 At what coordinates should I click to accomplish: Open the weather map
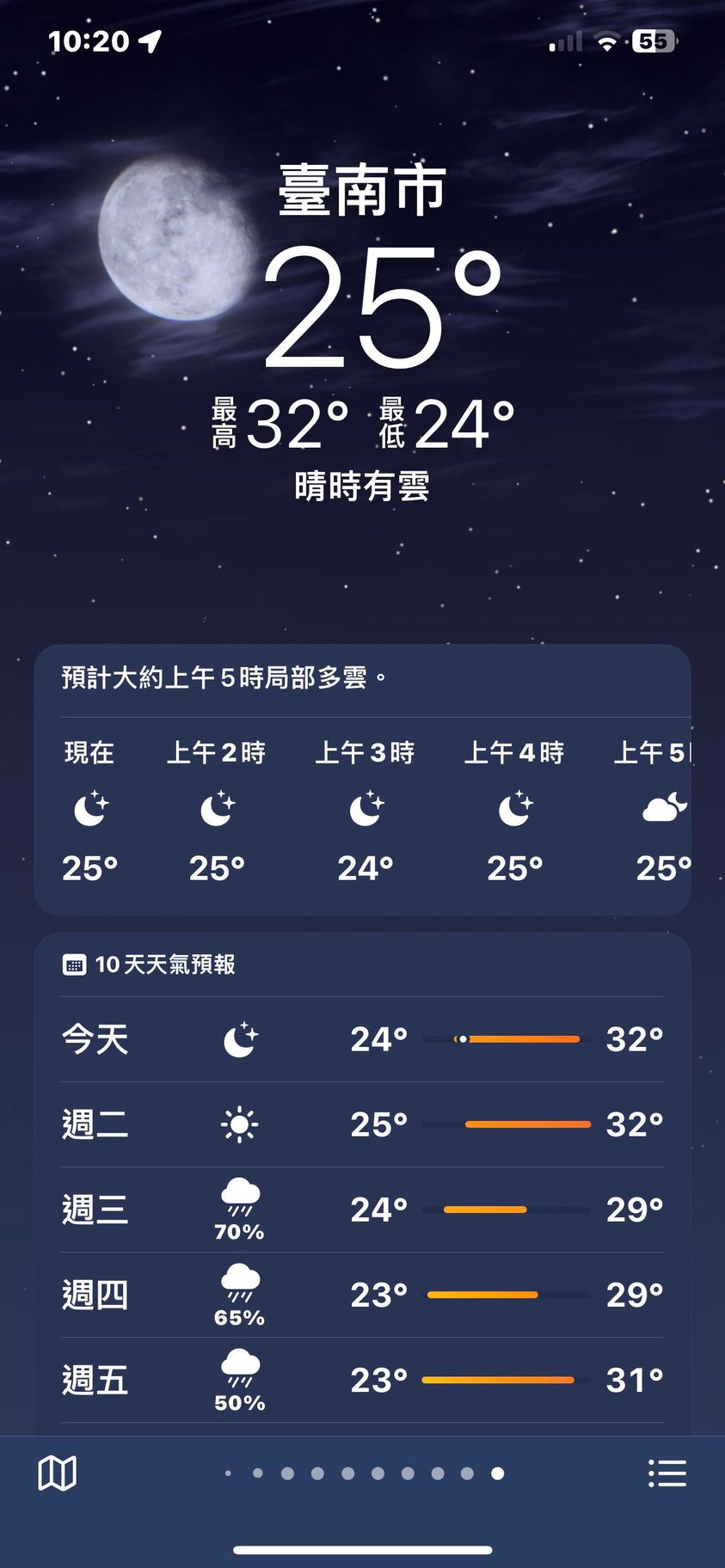(58, 1473)
